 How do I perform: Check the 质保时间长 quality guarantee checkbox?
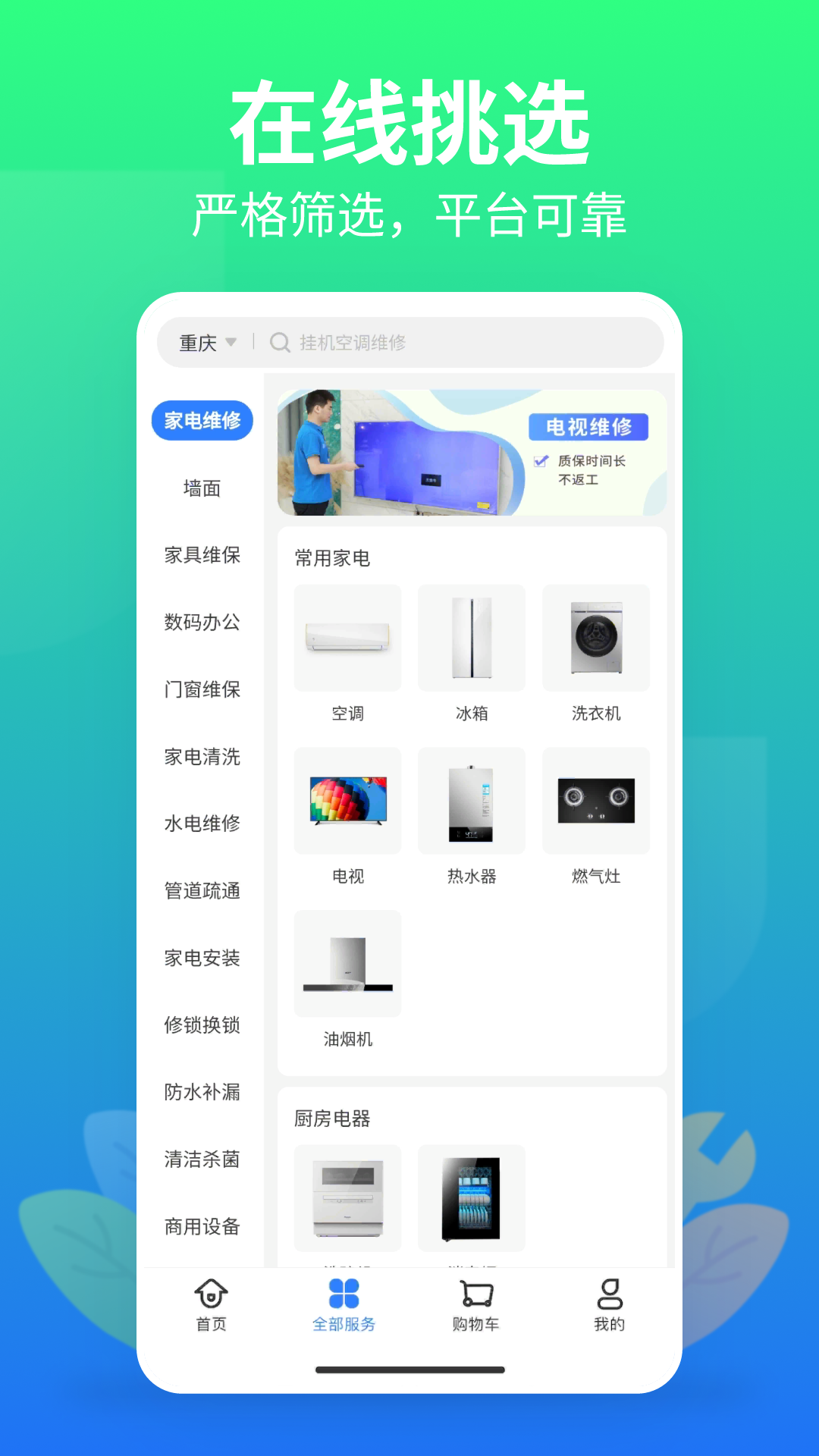[x=539, y=460]
